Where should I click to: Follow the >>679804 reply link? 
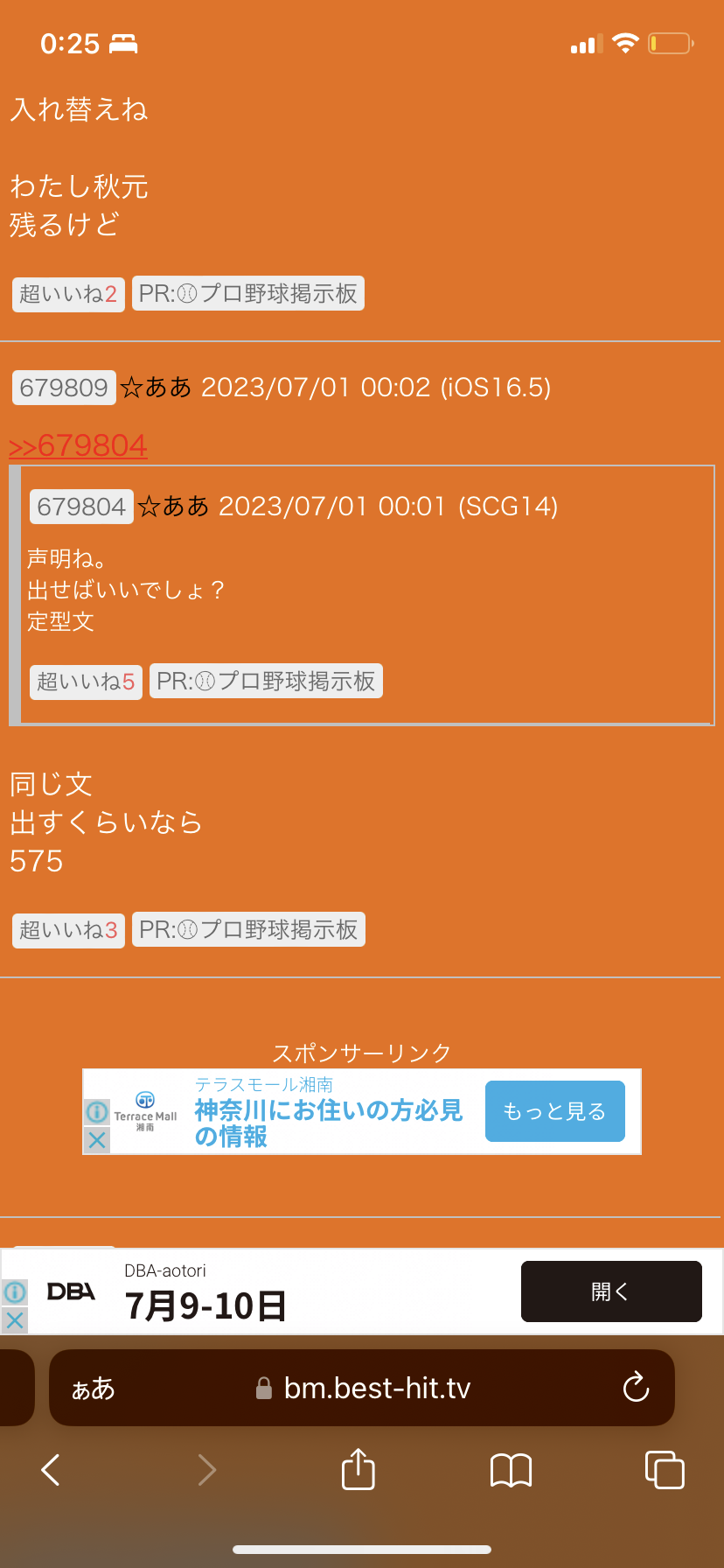78,446
